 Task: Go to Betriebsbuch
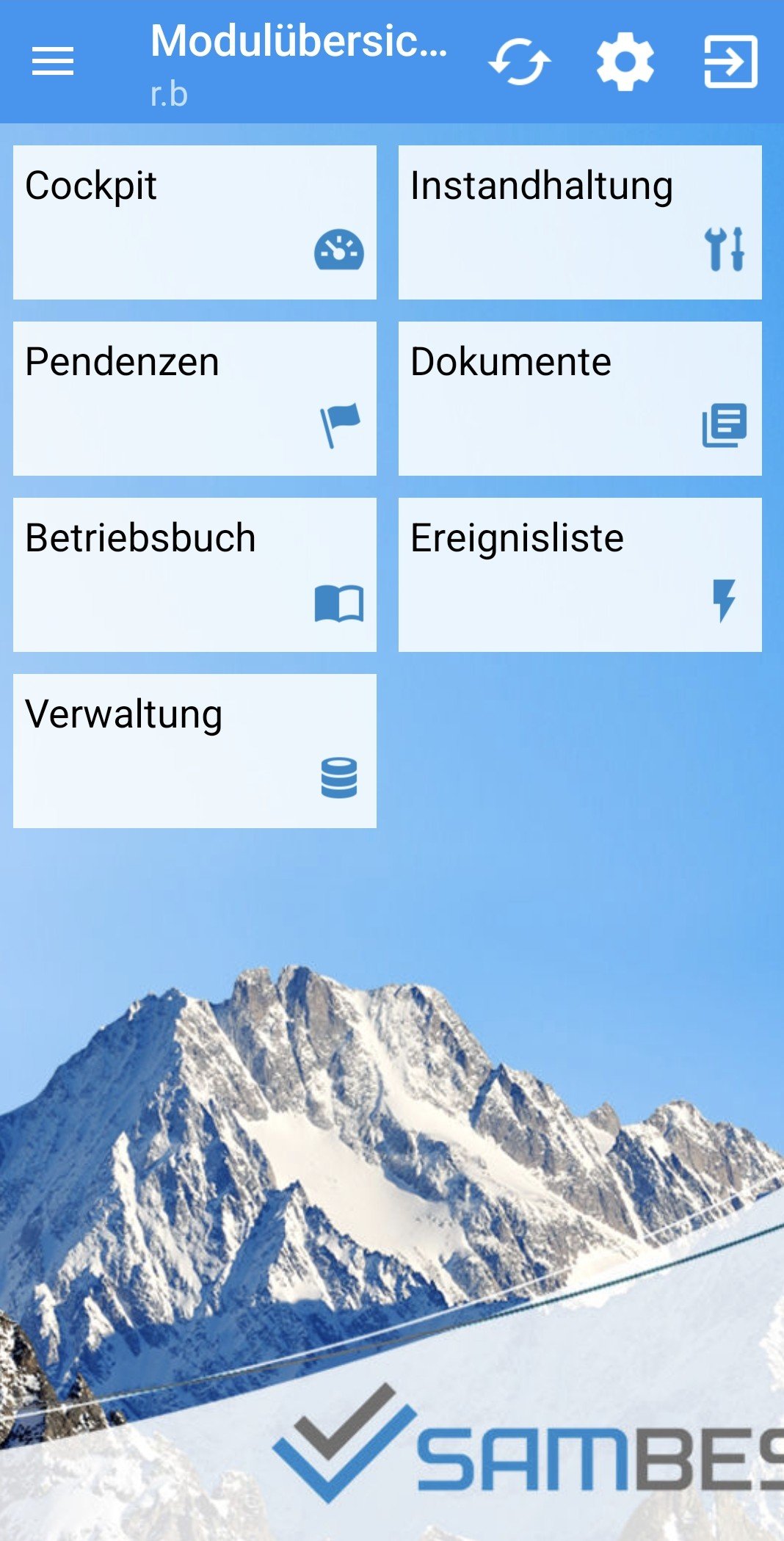point(195,575)
